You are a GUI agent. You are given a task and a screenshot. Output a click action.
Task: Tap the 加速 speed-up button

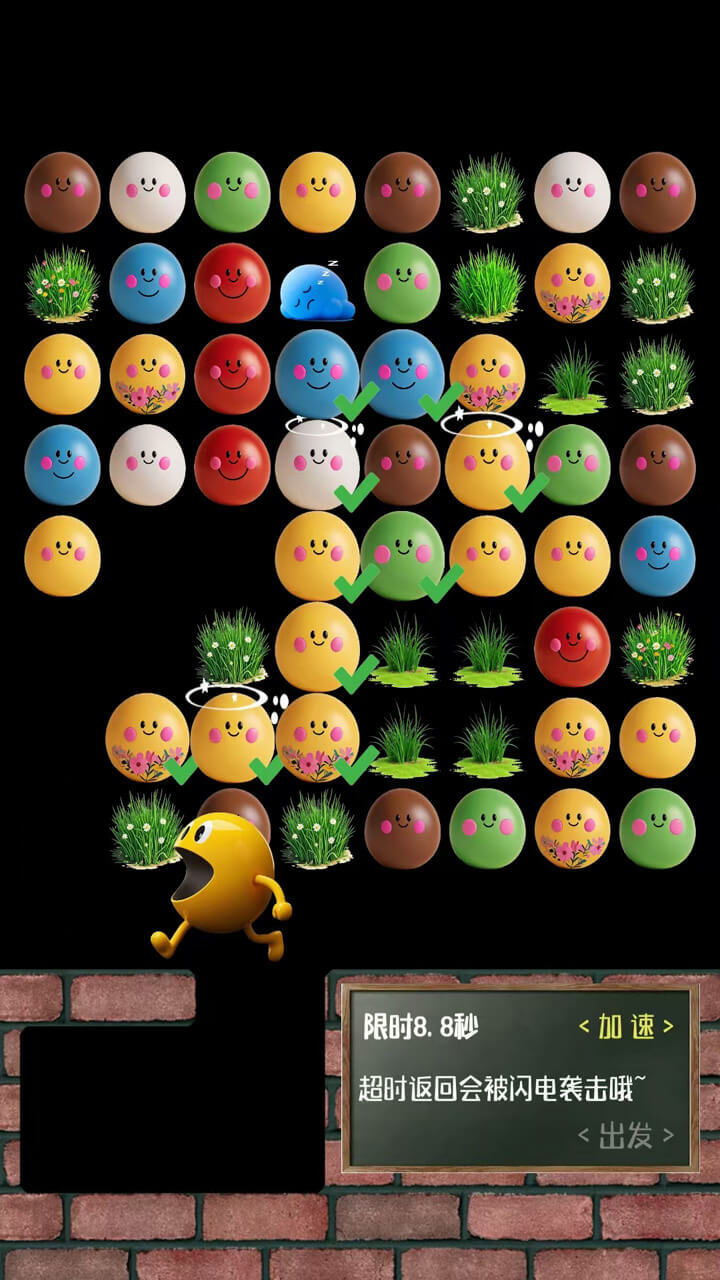tap(626, 1027)
